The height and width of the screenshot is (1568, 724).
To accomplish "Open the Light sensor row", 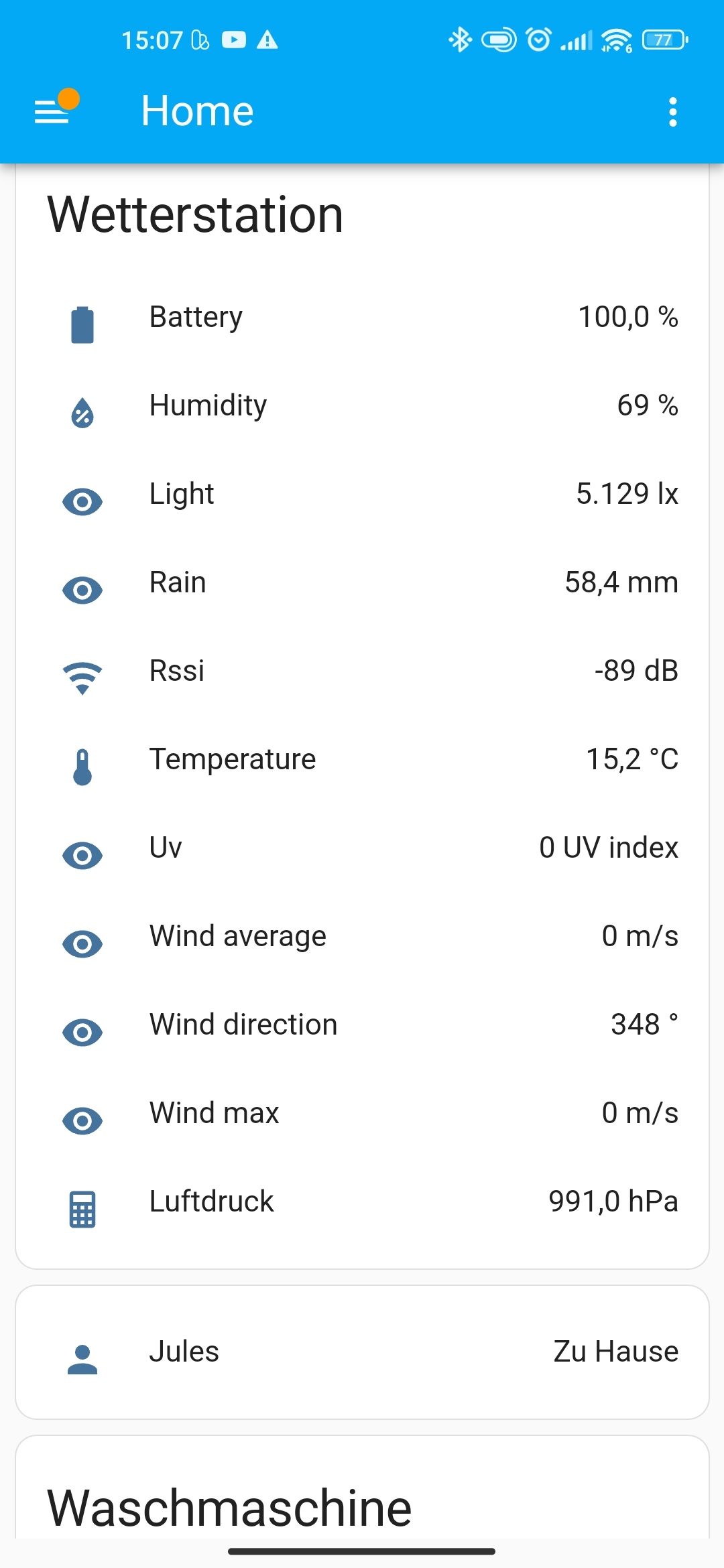I will (362, 495).
